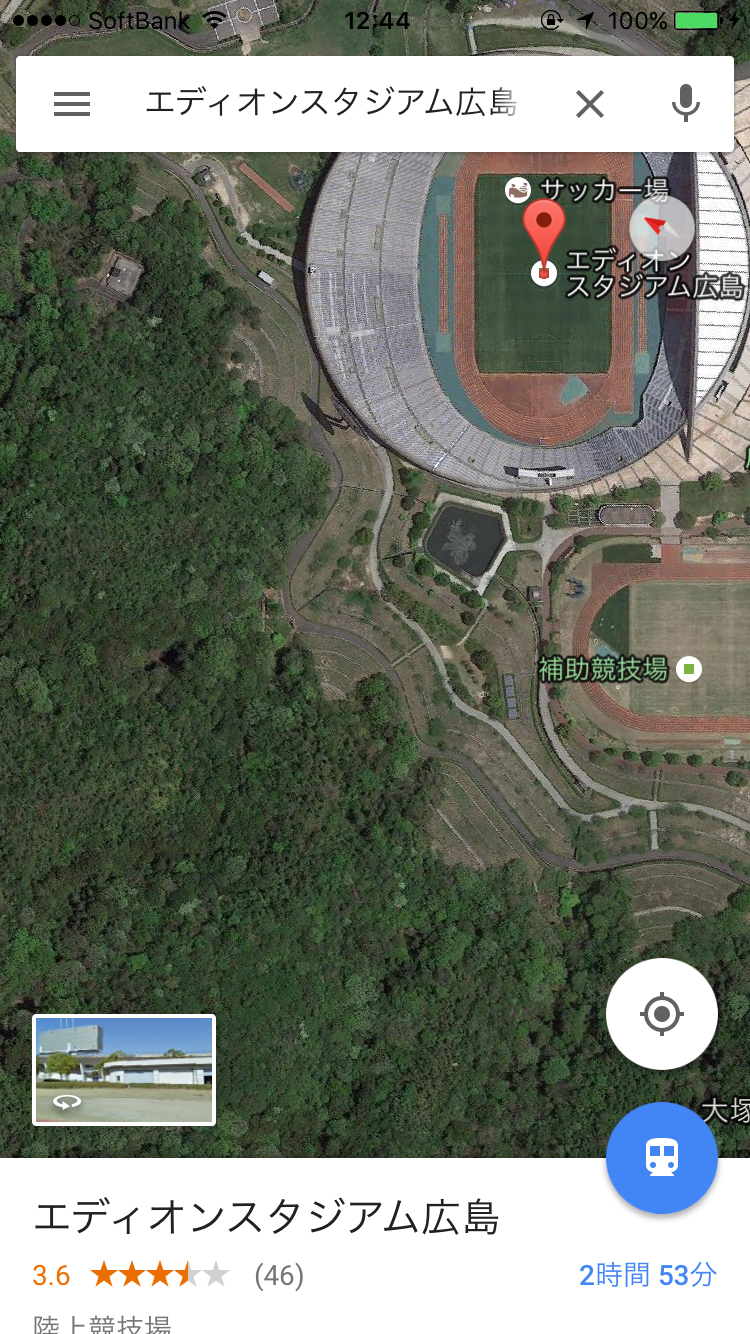The width and height of the screenshot is (750, 1334).
Task: Open the hamburger side menu
Action: point(72,104)
